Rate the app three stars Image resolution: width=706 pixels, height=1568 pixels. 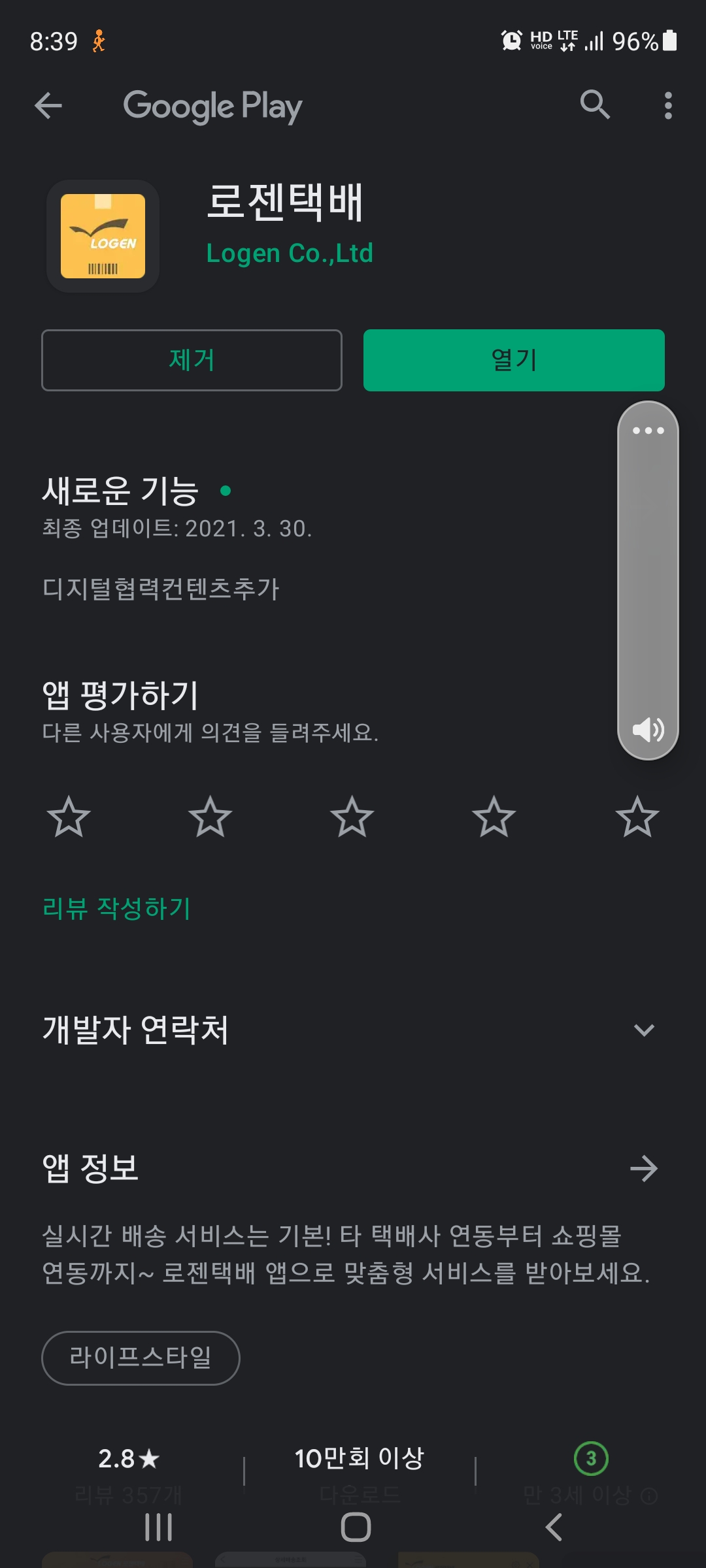click(352, 817)
